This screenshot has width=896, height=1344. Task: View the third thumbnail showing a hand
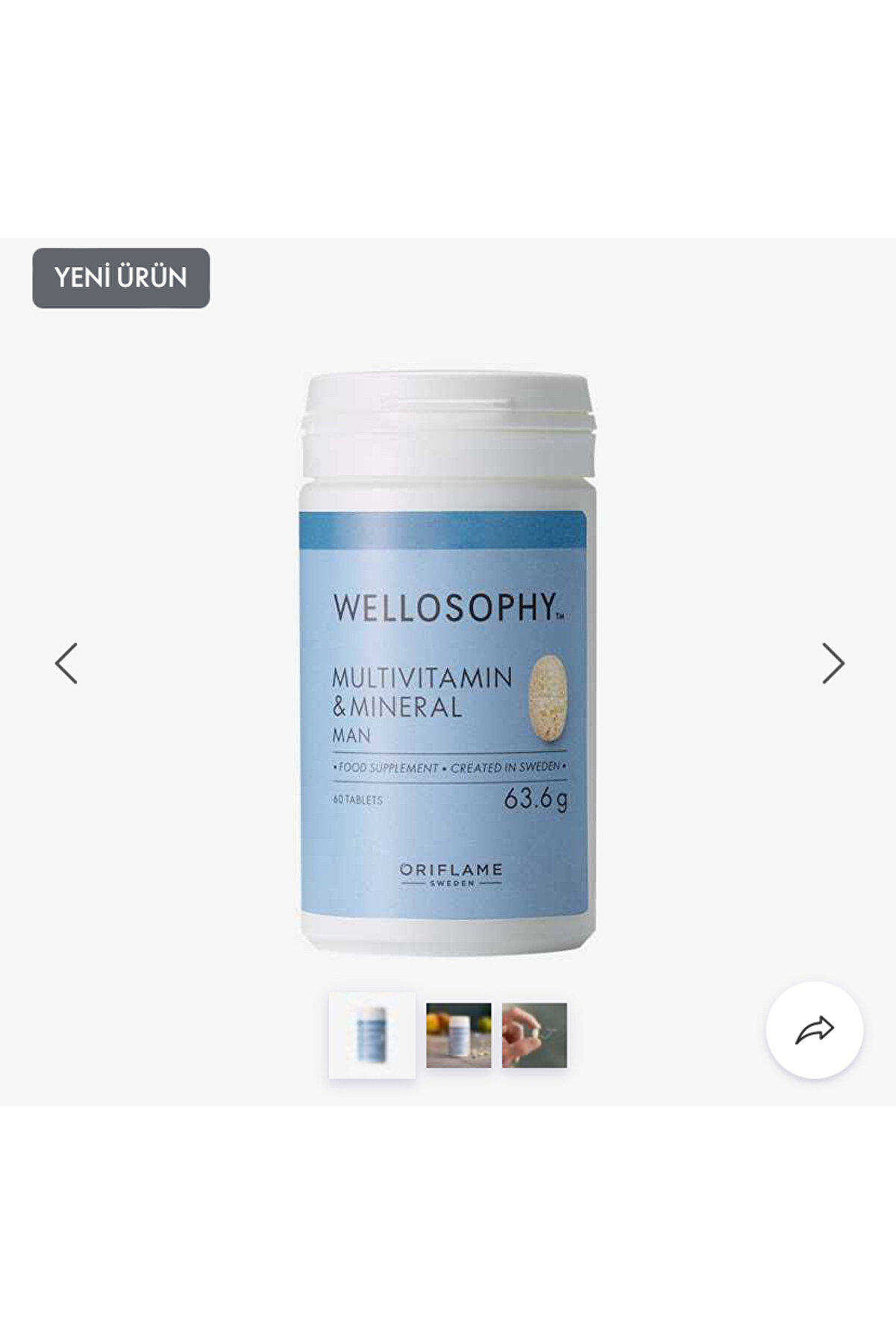pos(534,1035)
